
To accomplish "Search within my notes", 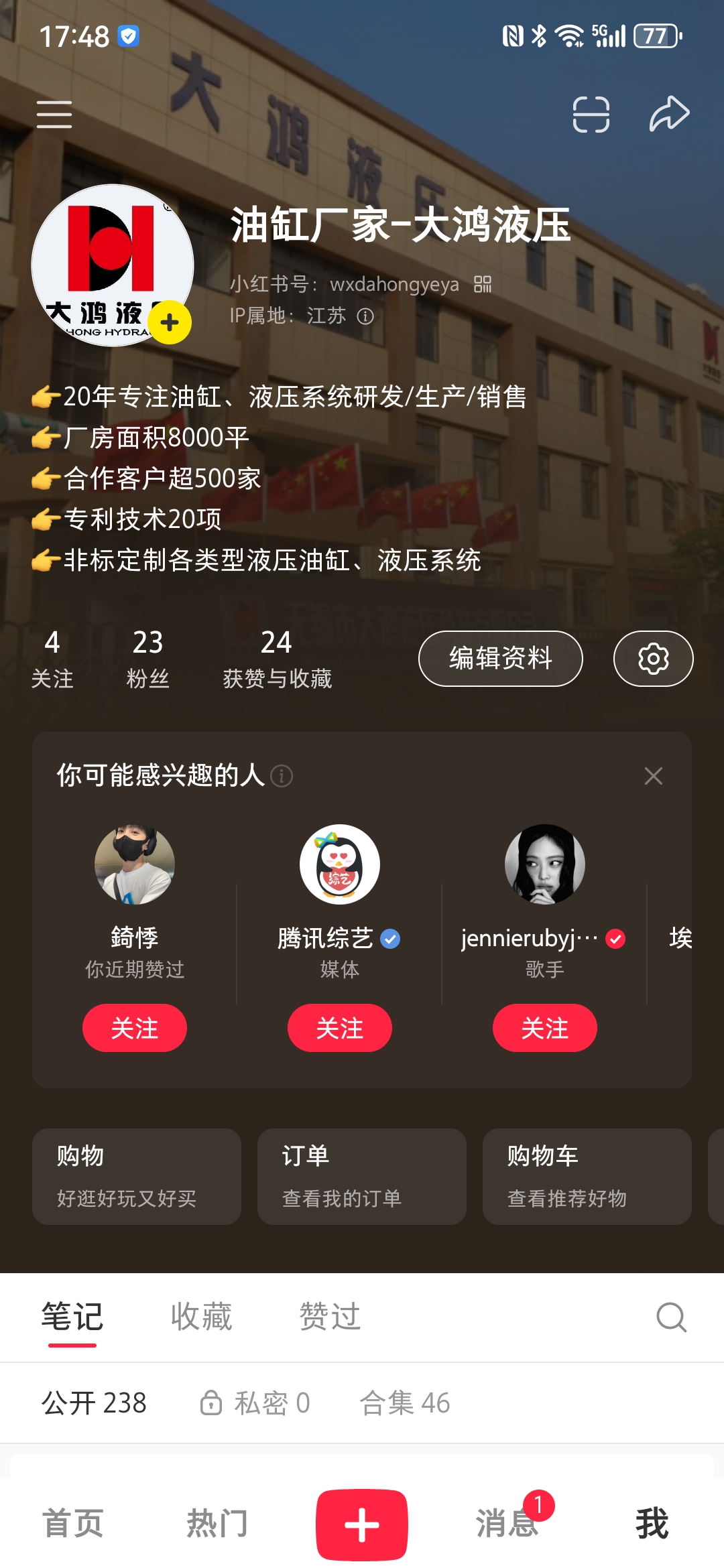I will 671,1317.
